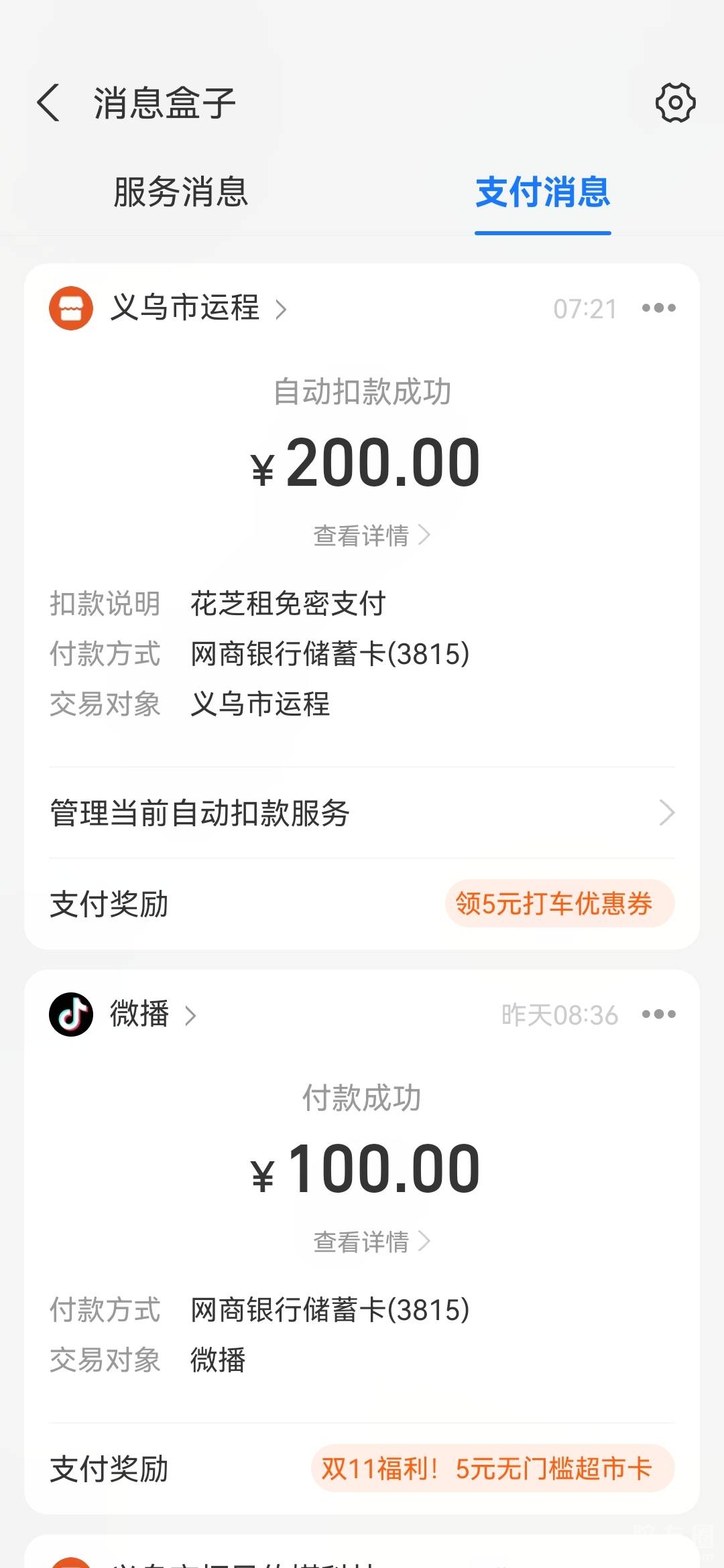Screen dimensions: 724x1568
Task: Open message box settings gear
Action: (x=675, y=103)
